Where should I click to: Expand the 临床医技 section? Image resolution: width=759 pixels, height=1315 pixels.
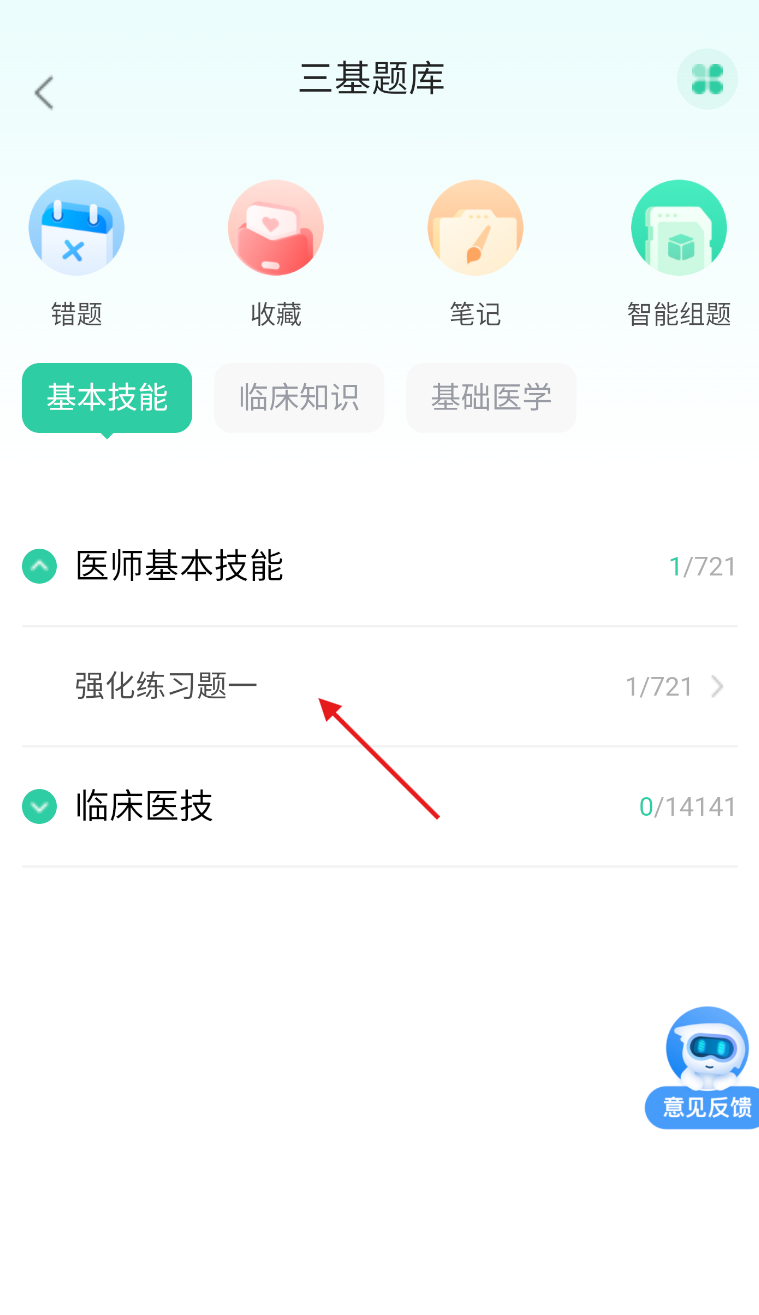pyautogui.click(x=39, y=806)
